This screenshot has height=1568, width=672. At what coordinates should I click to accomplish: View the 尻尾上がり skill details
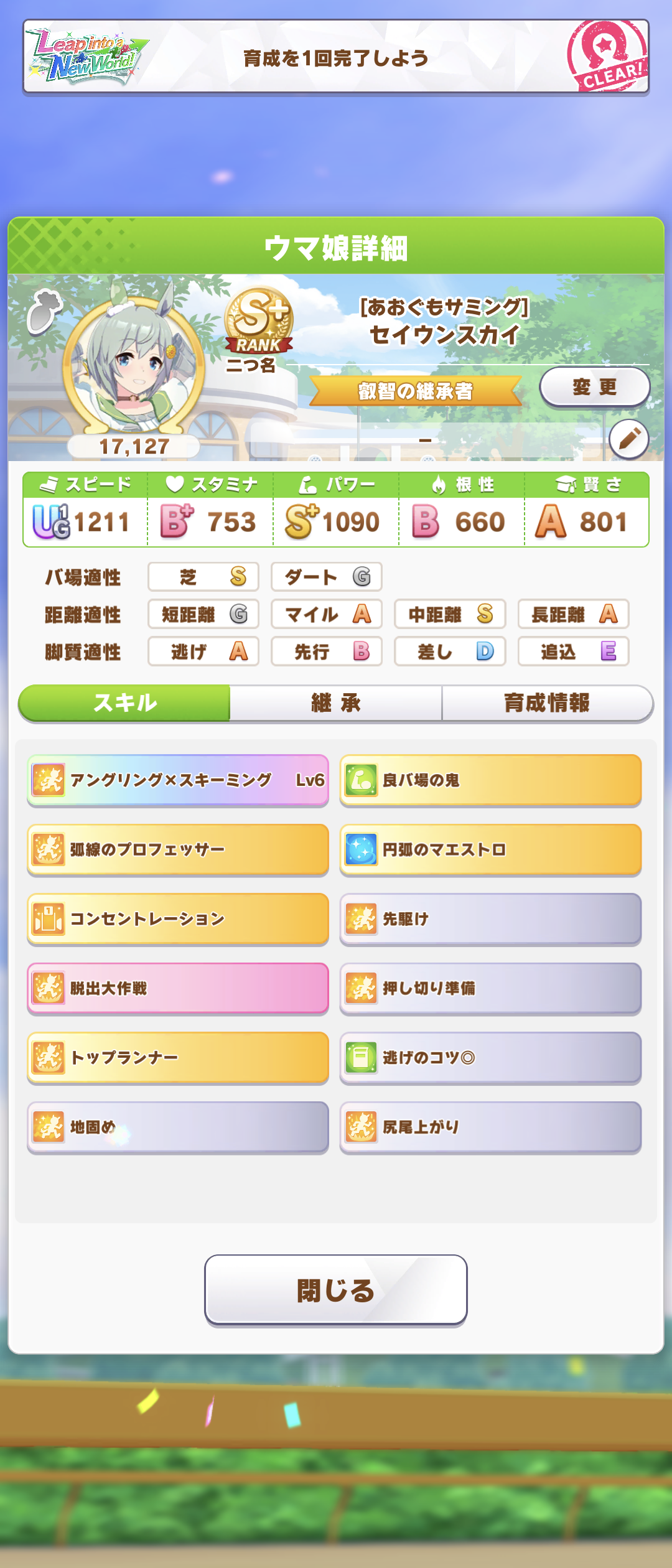[490, 1127]
